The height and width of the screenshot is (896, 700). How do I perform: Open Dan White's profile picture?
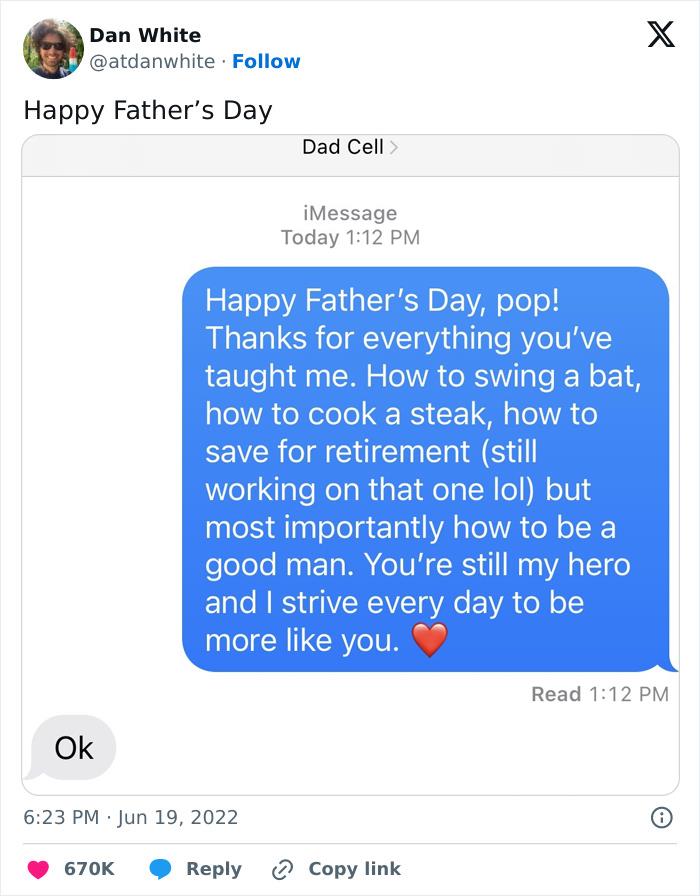[52, 48]
